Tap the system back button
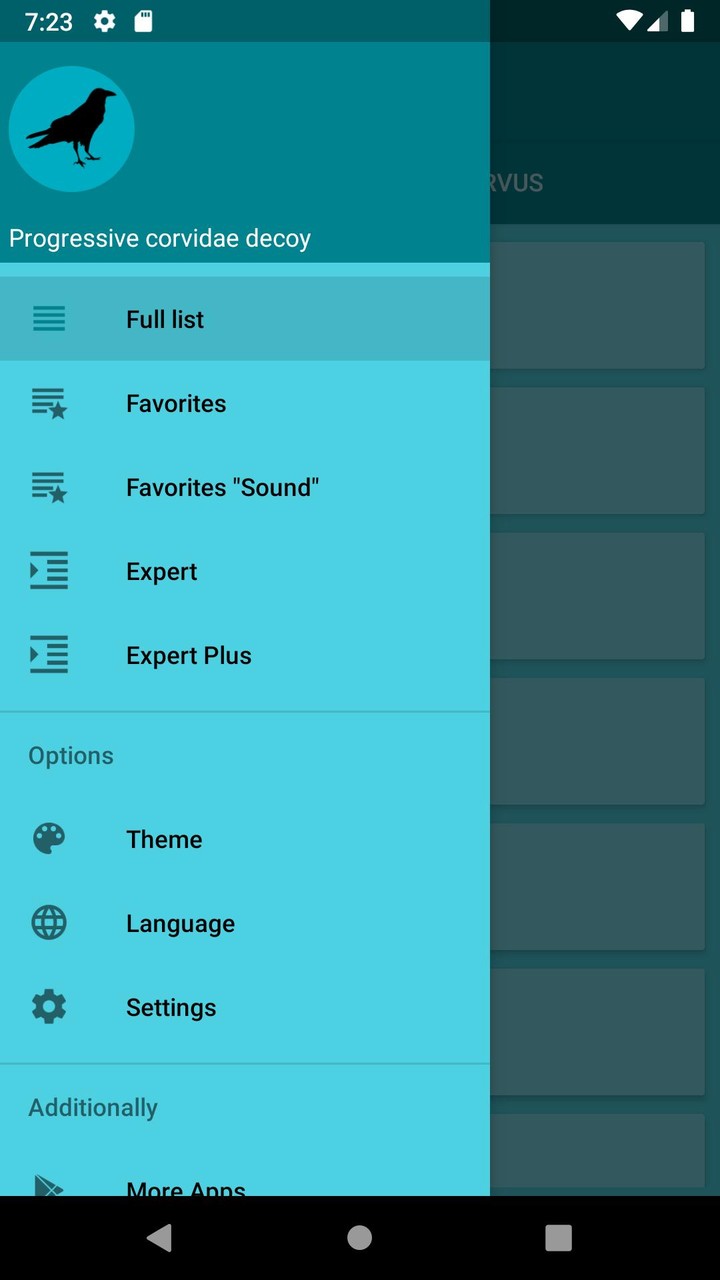This screenshot has width=720, height=1280. coord(159,1238)
